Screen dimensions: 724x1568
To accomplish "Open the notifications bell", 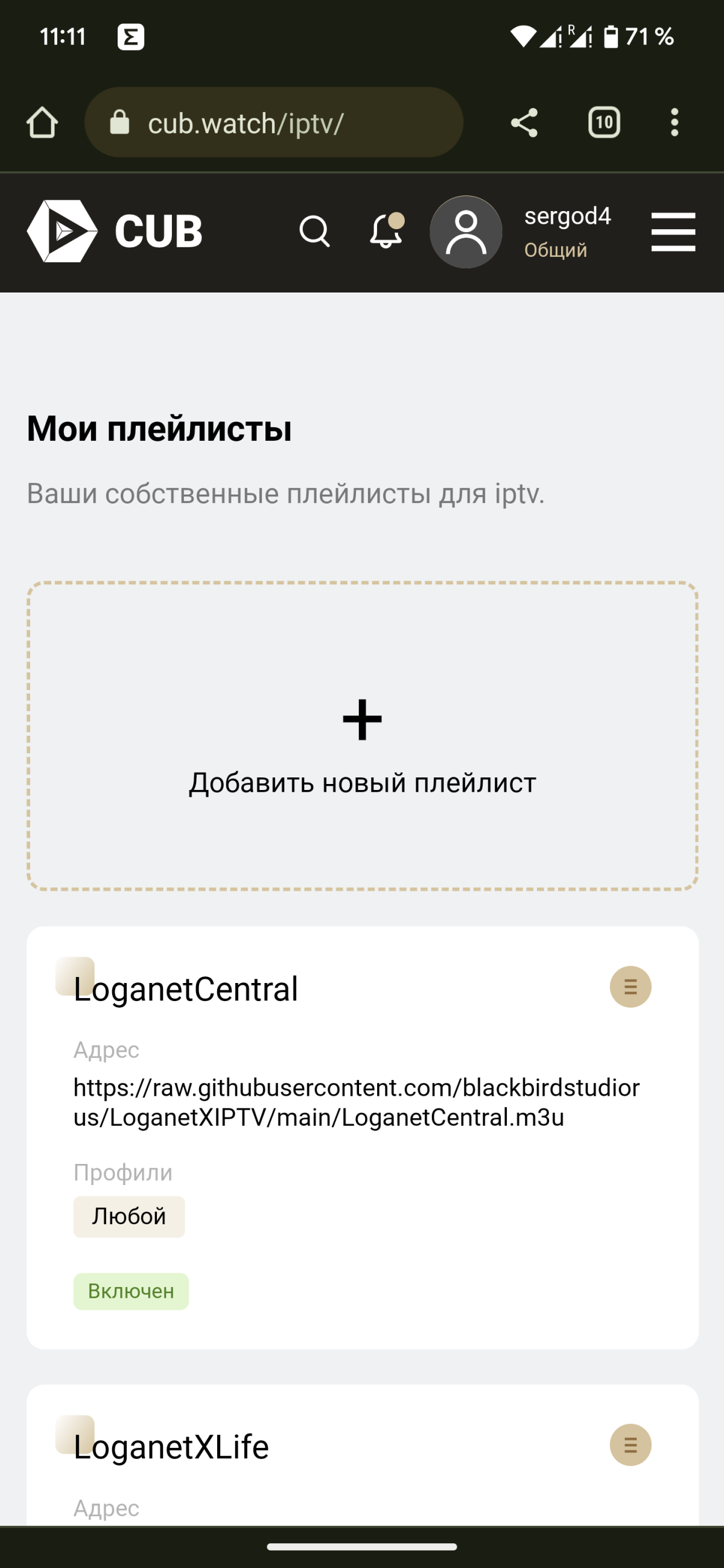I will click(x=386, y=232).
